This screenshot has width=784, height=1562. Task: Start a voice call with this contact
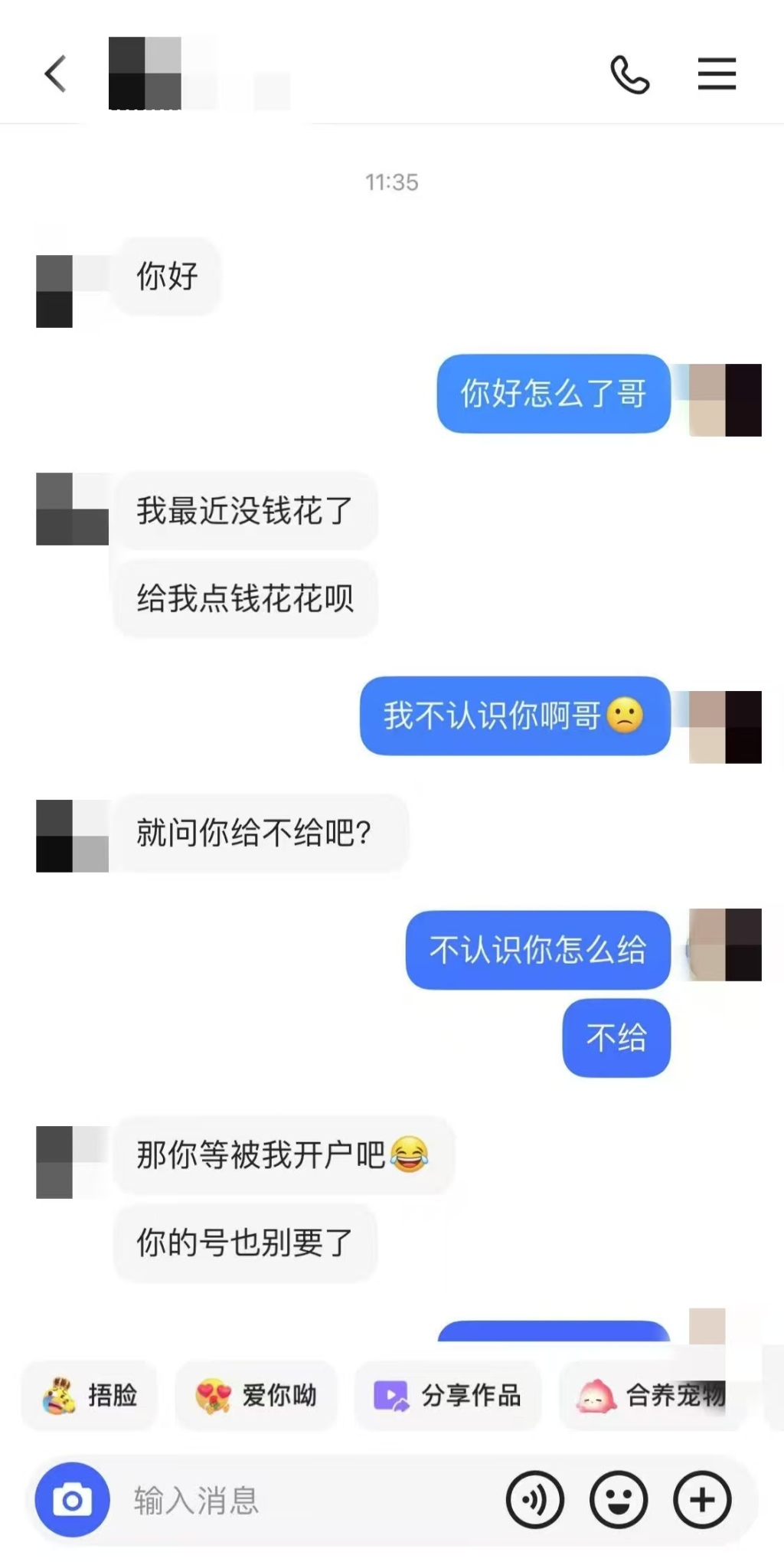point(629,74)
